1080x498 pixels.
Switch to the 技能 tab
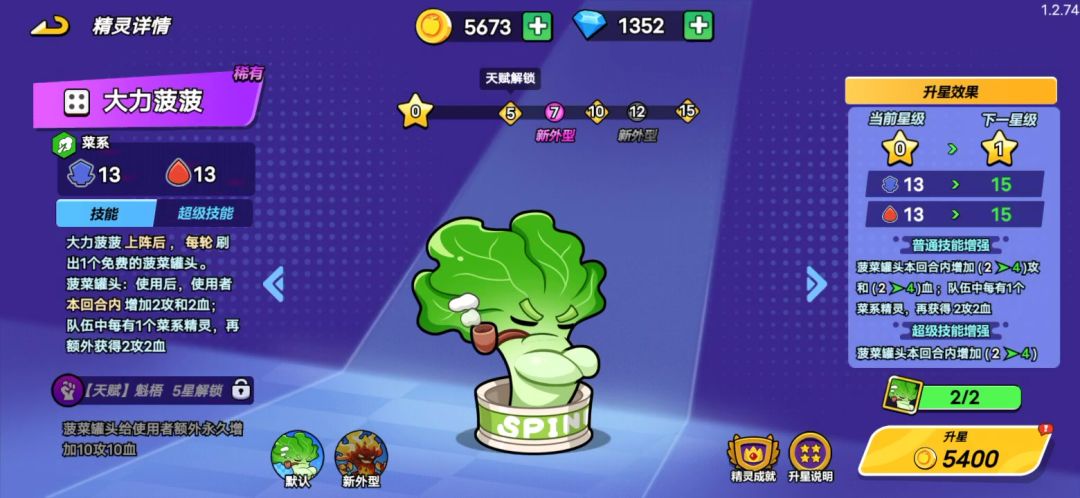click(105, 213)
